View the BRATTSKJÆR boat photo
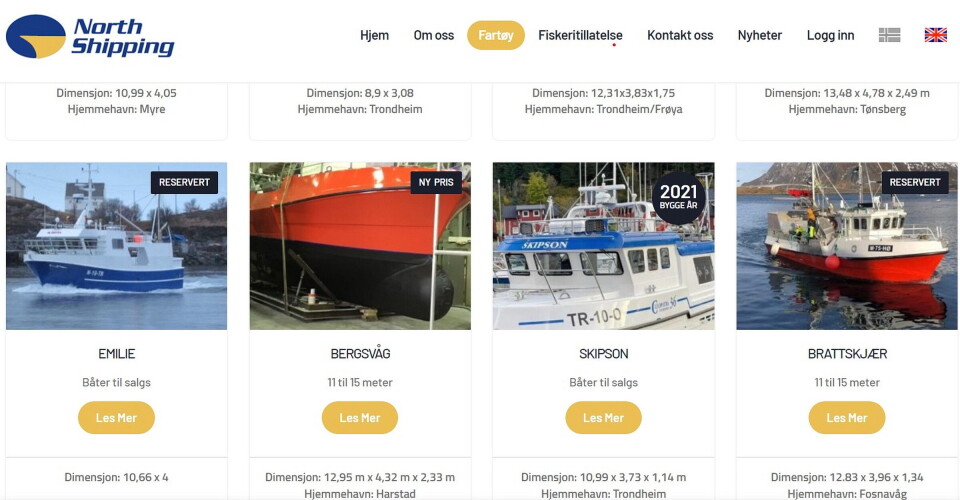Viewport: 960px width, 500px height. (x=847, y=246)
